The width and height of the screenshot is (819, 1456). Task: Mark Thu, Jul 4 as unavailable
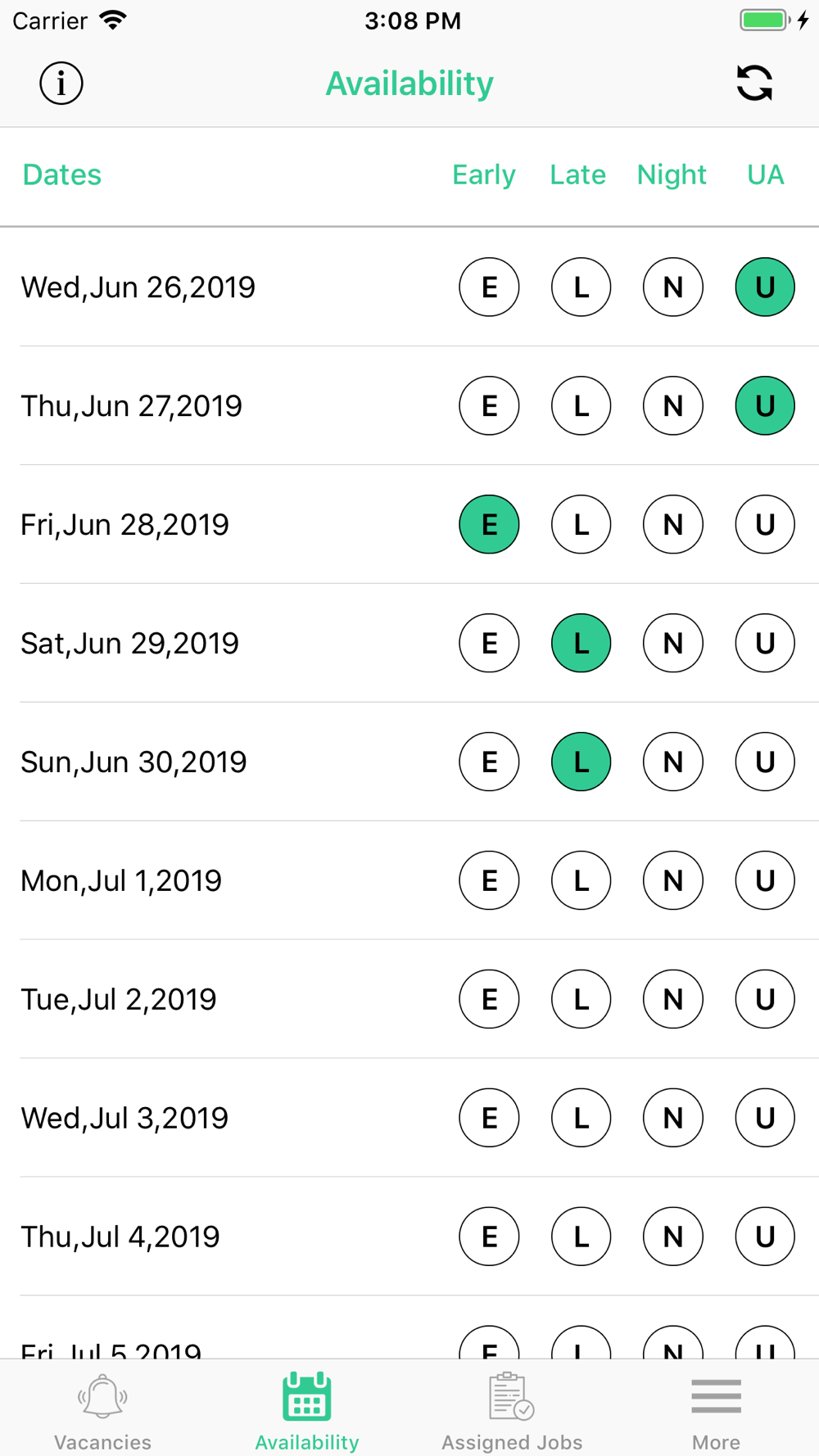pos(765,1237)
